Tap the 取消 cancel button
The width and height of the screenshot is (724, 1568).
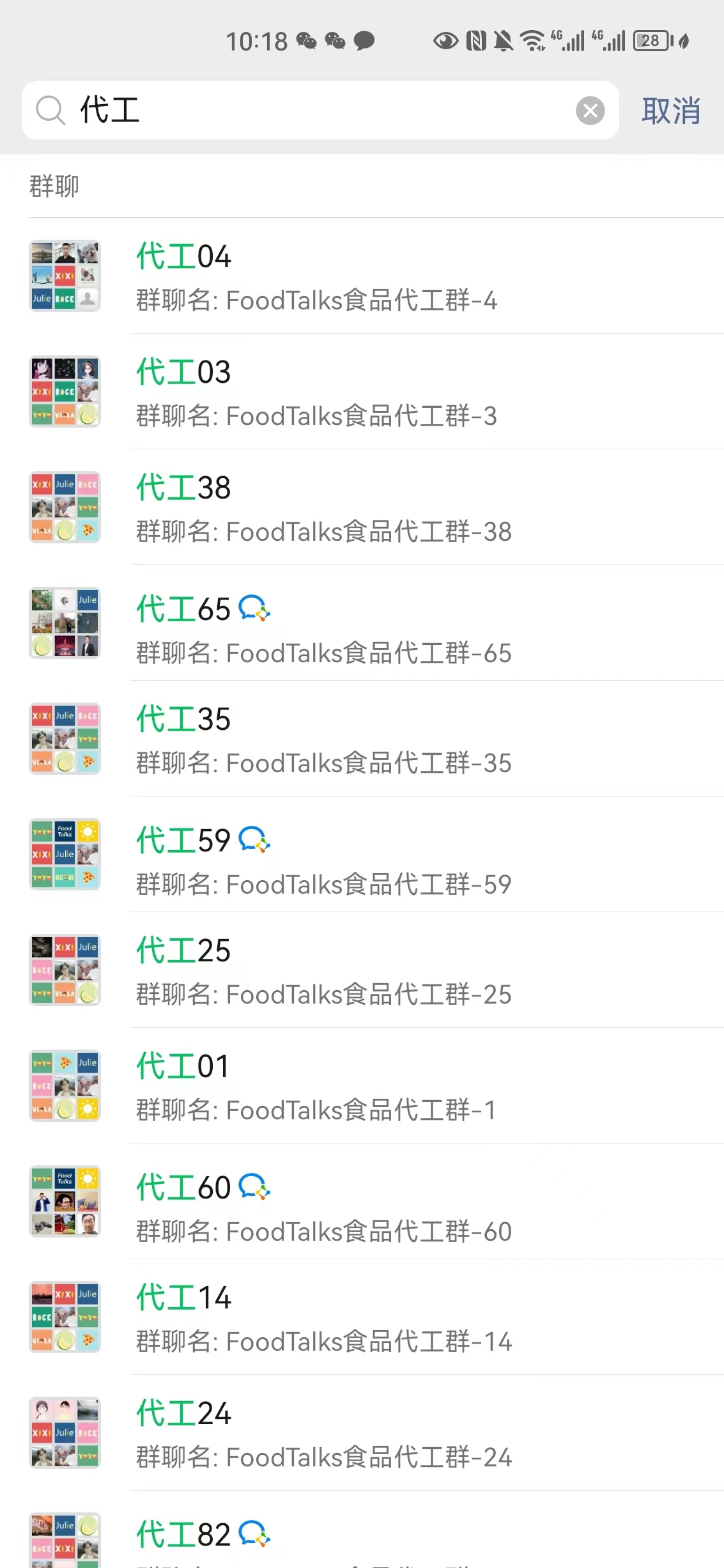point(670,110)
